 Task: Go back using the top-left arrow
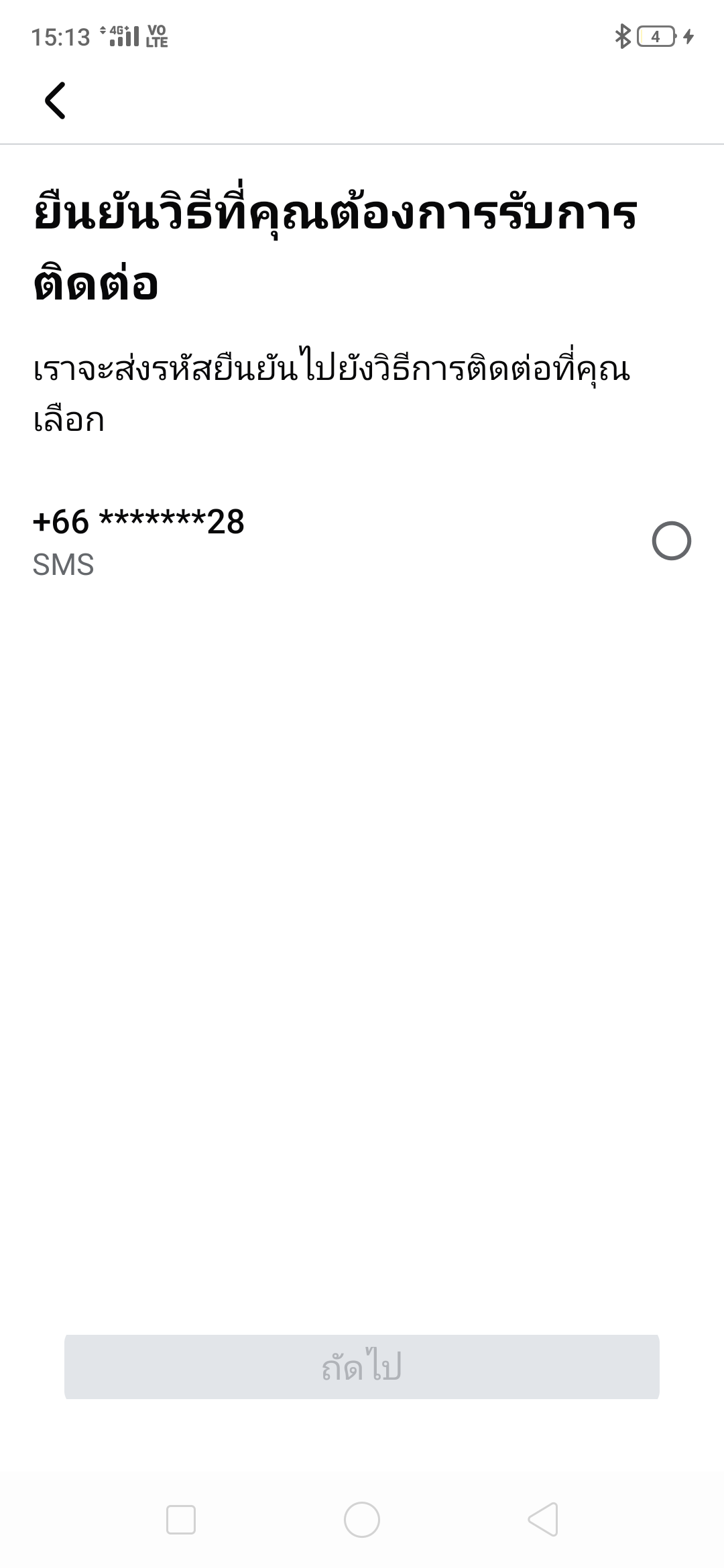click(55, 101)
